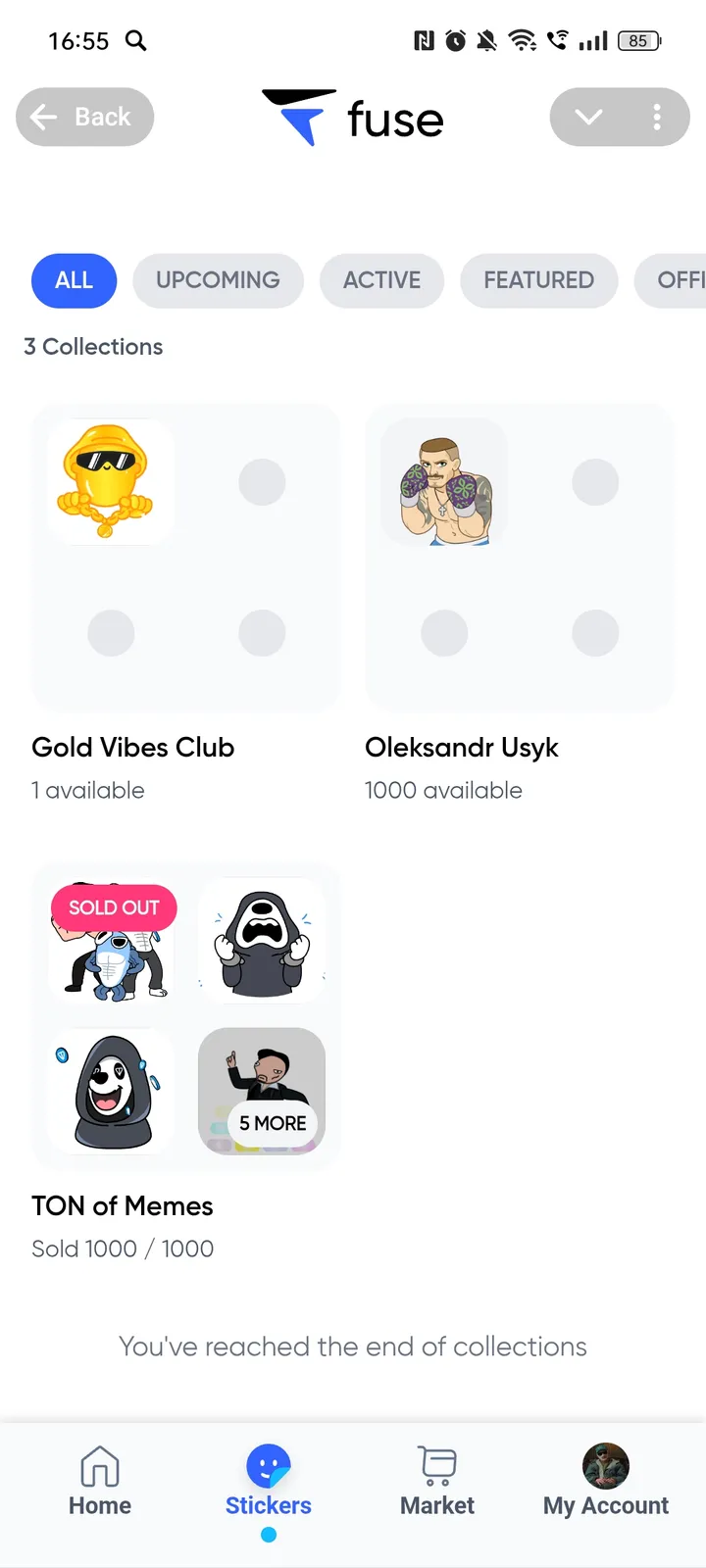Tap the battery indicator showing 85

[x=637, y=40]
